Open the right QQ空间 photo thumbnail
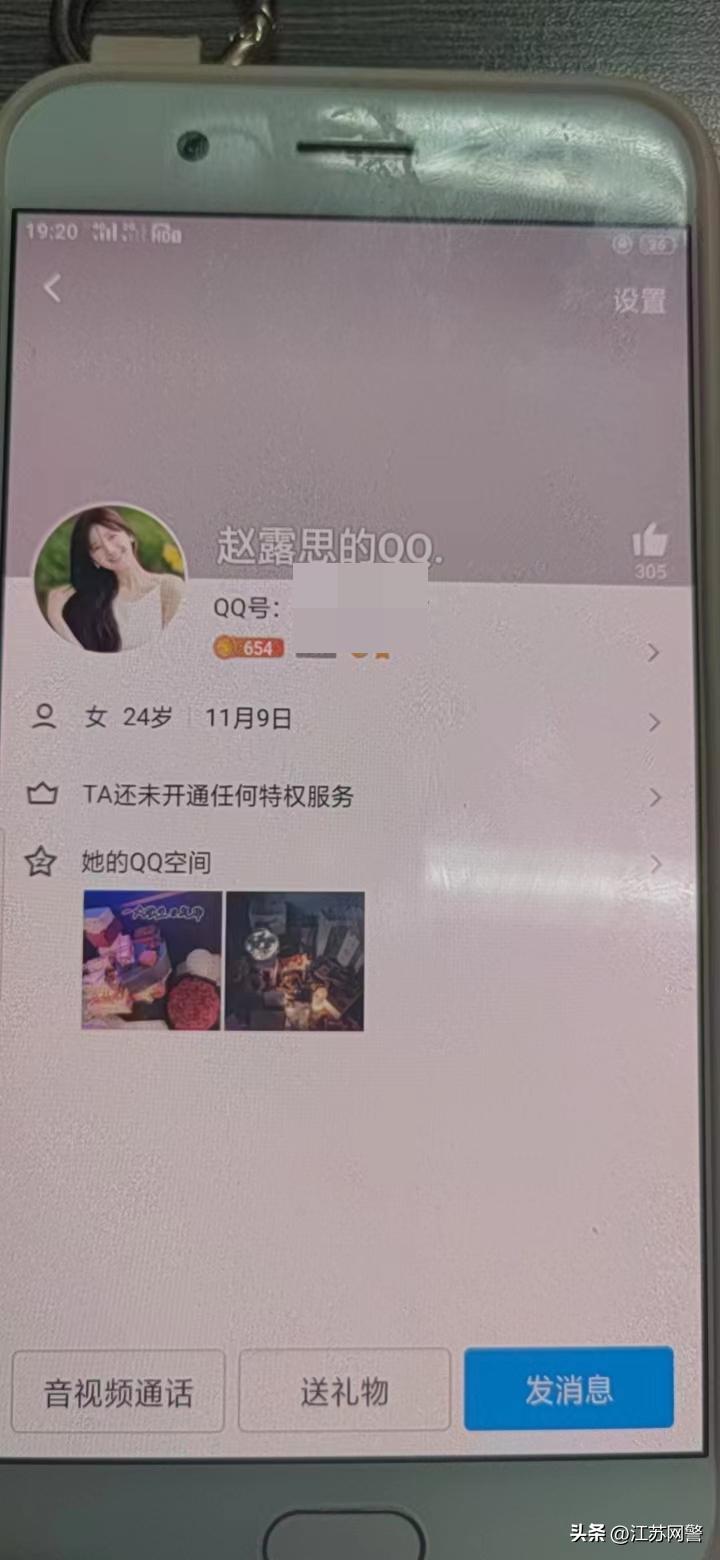This screenshot has height=1560, width=720. (x=297, y=962)
